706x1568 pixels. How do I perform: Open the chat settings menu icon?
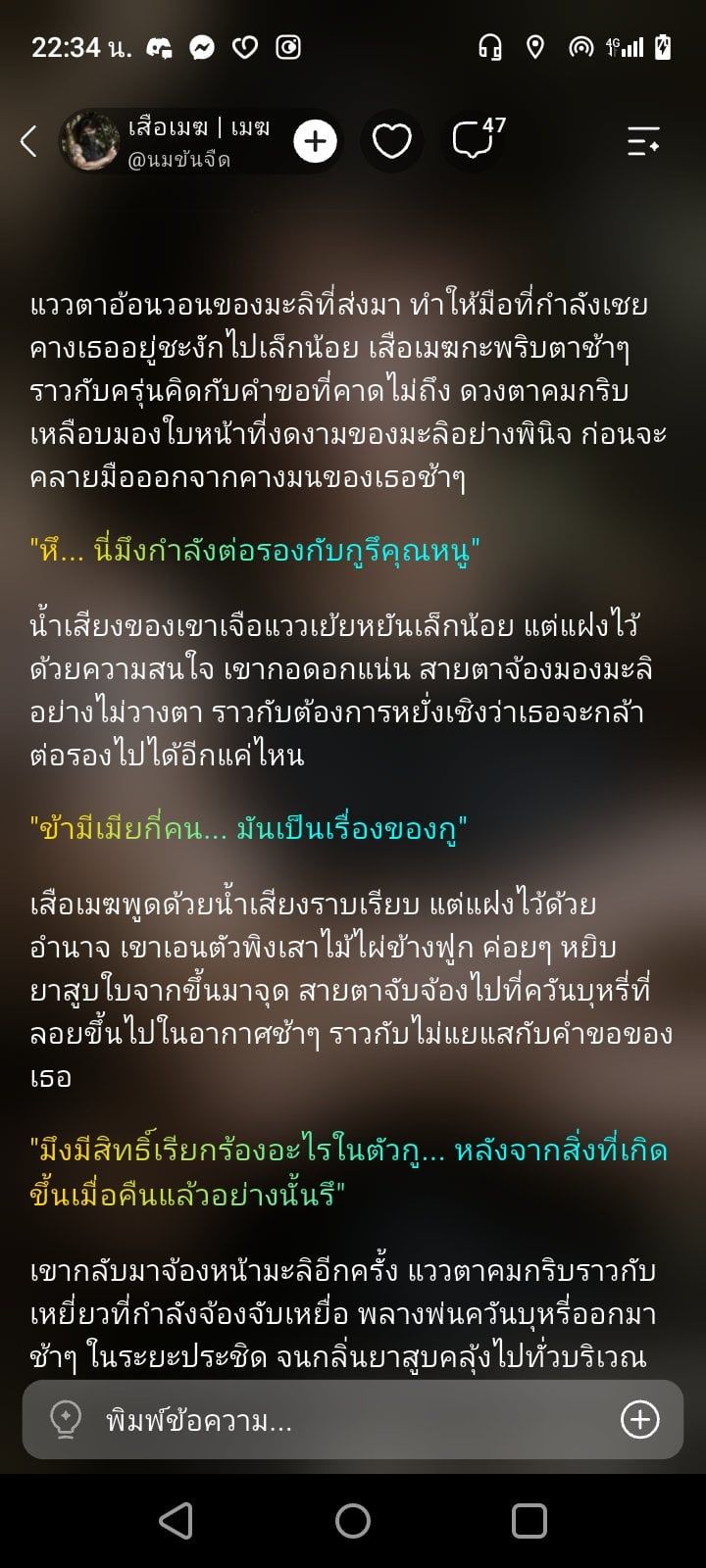(643, 142)
